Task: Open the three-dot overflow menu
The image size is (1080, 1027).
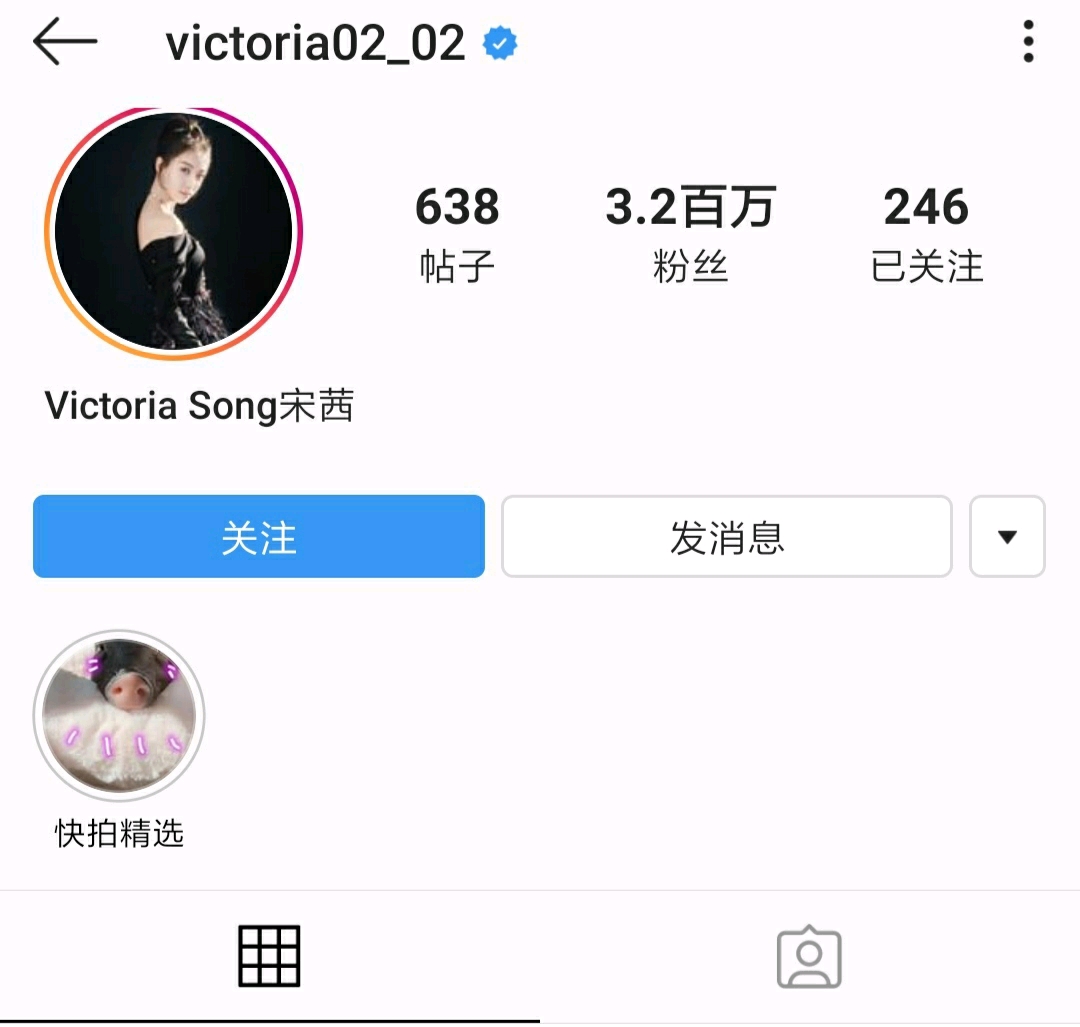Action: [x=1028, y=43]
